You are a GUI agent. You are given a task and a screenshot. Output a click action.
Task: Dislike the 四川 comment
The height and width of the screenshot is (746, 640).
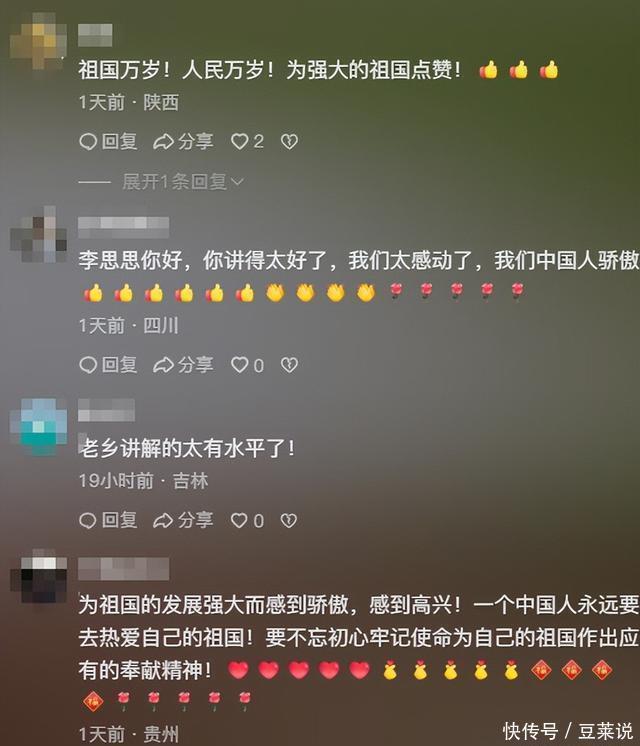click(x=289, y=366)
